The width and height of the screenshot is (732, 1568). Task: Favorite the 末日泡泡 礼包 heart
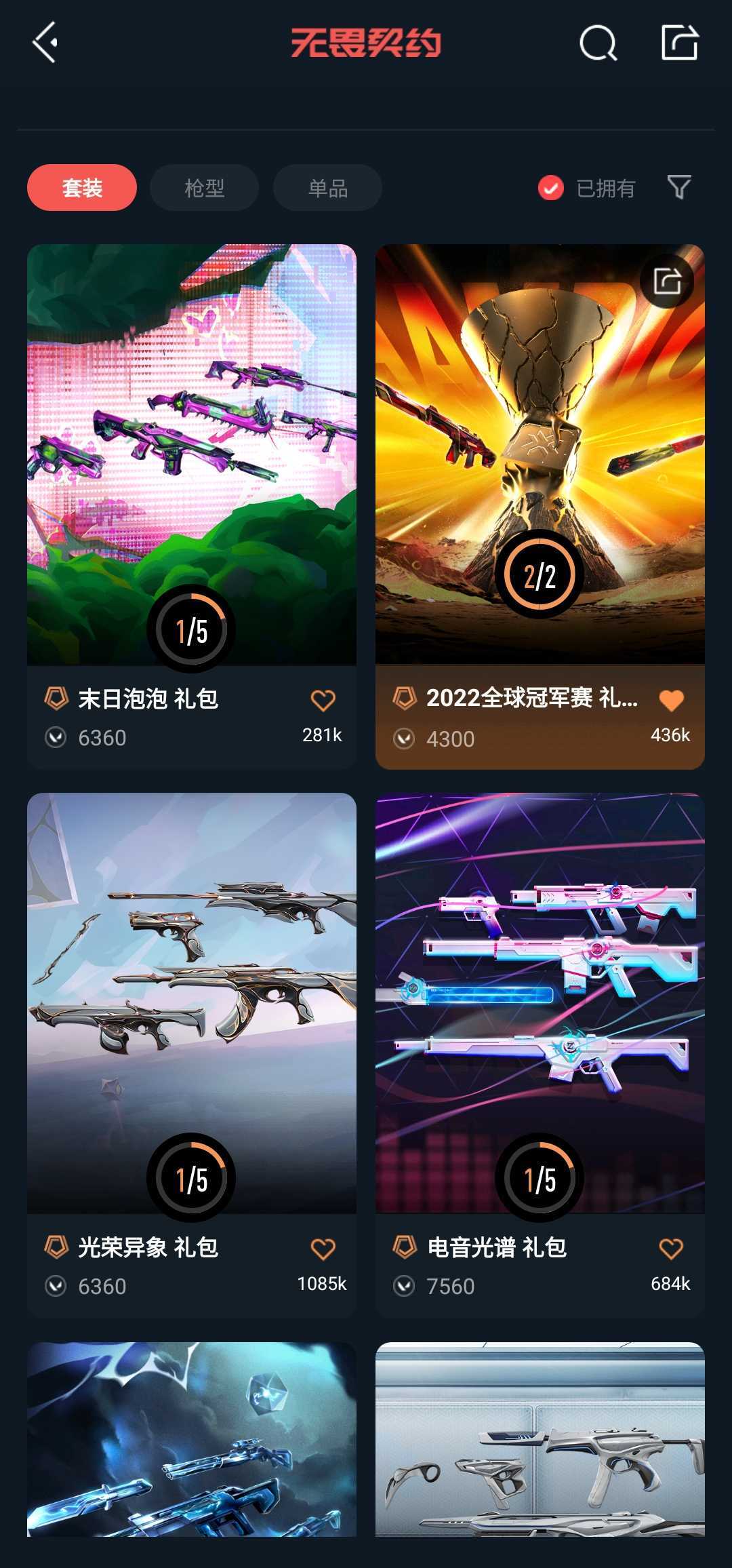coord(323,698)
